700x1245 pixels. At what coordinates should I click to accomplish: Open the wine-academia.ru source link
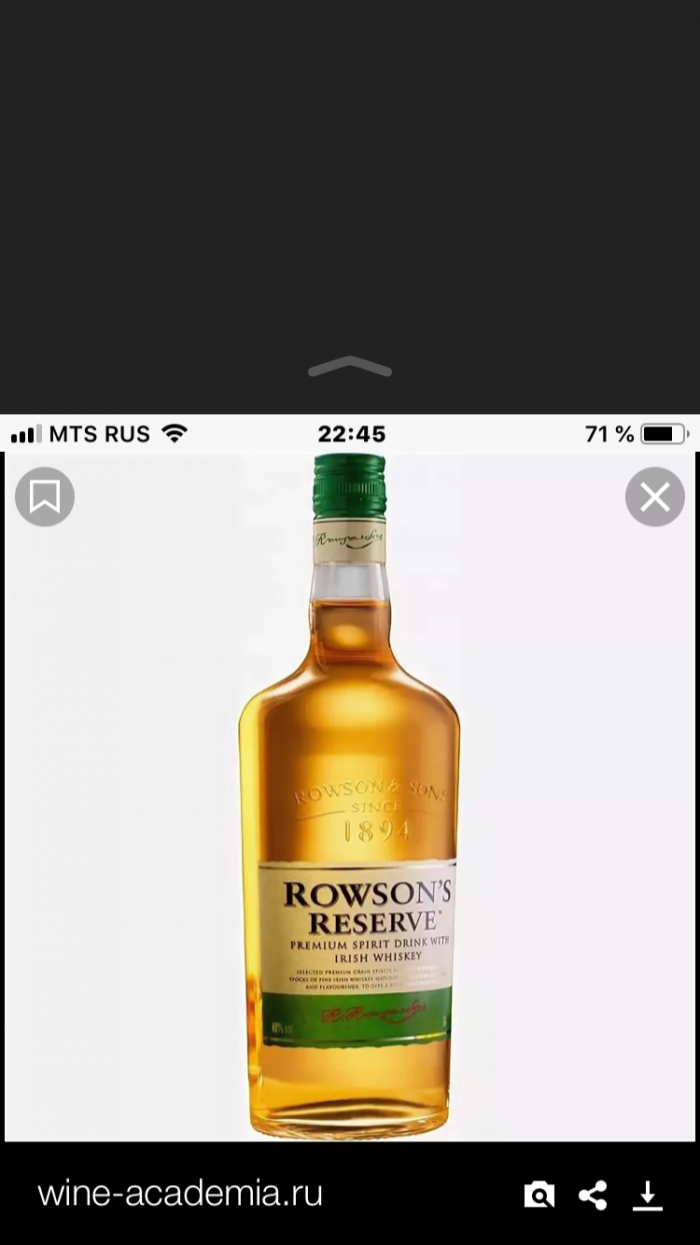click(180, 1193)
